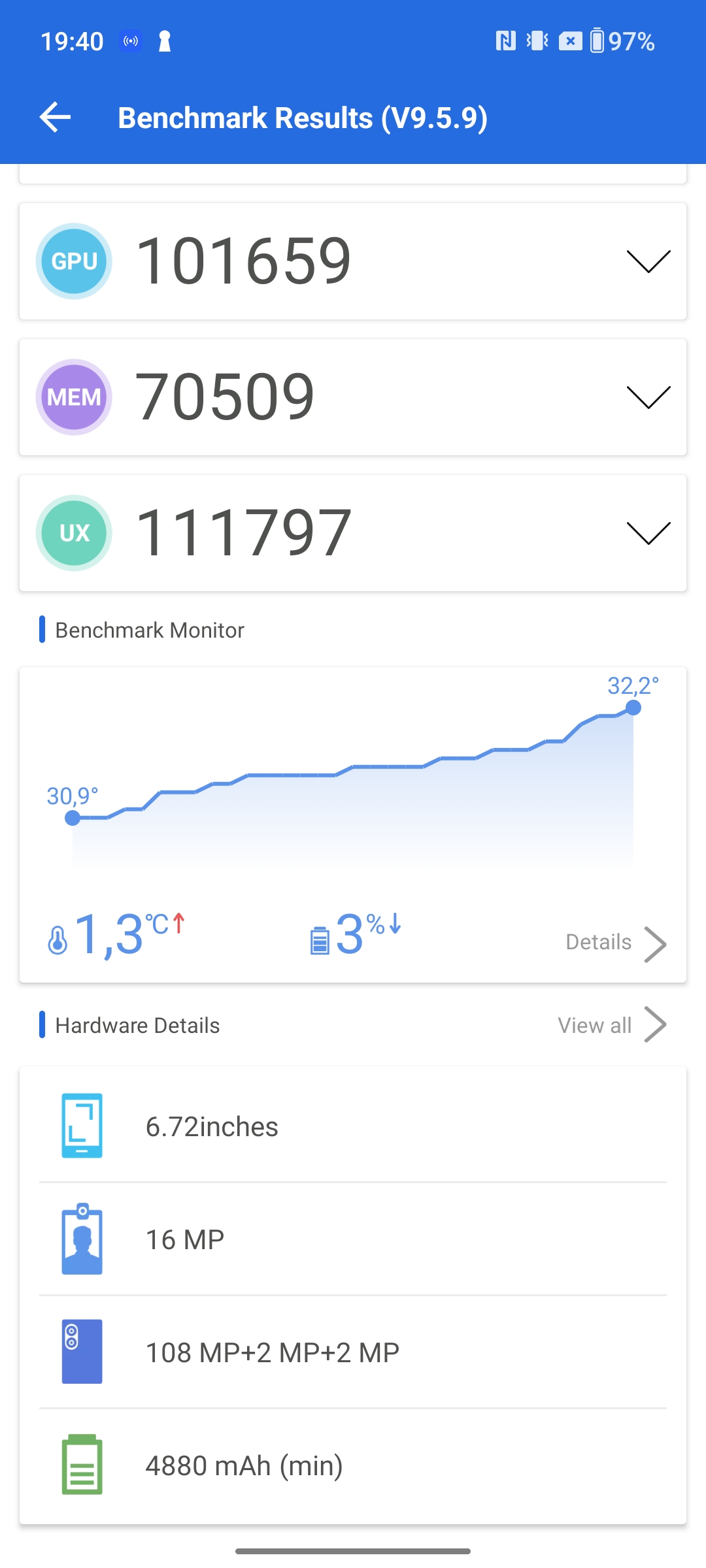706x1568 pixels.
Task: View all Hardware Details
Action: click(x=612, y=1025)
